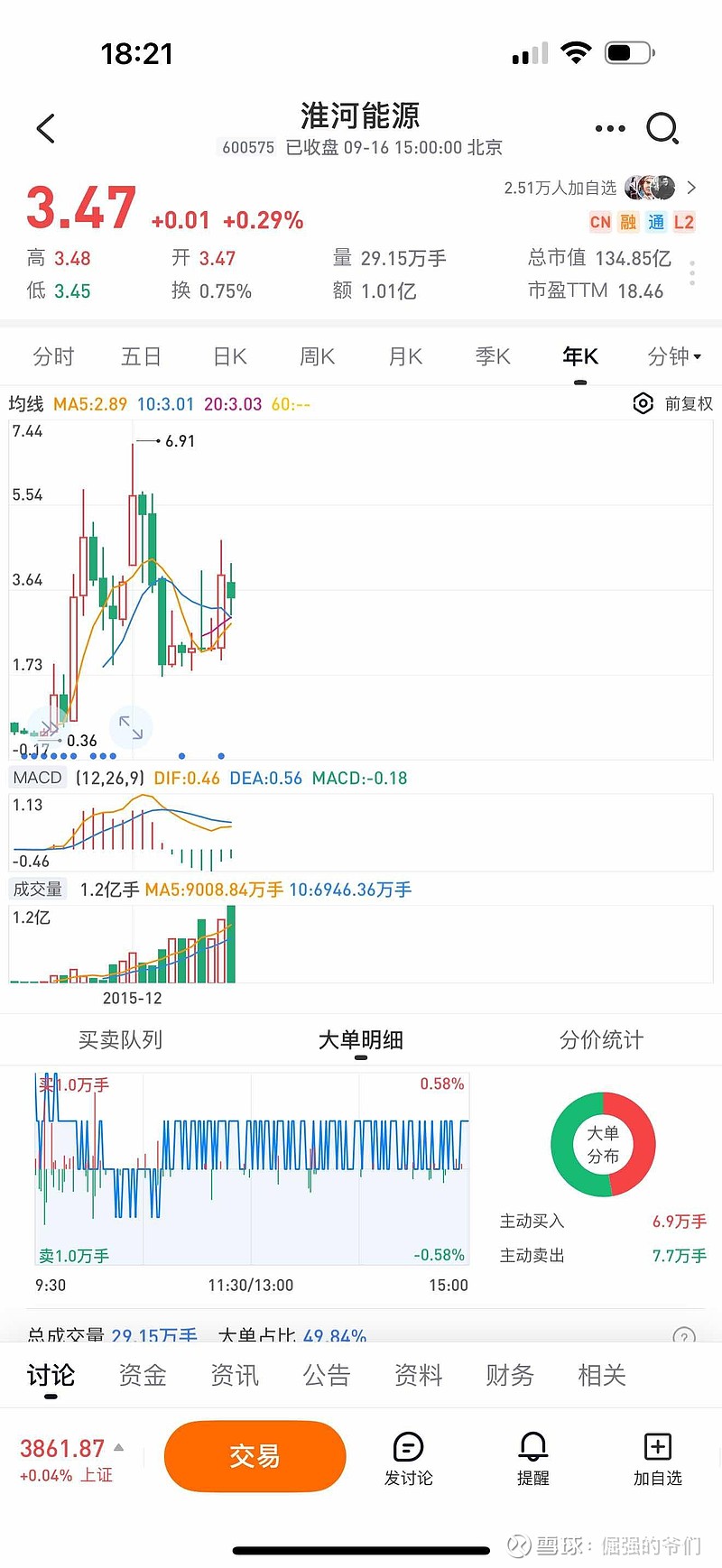Select the 周K chart tab
722x1568 pixels.
pyautogui.click(x=318, y=357)
